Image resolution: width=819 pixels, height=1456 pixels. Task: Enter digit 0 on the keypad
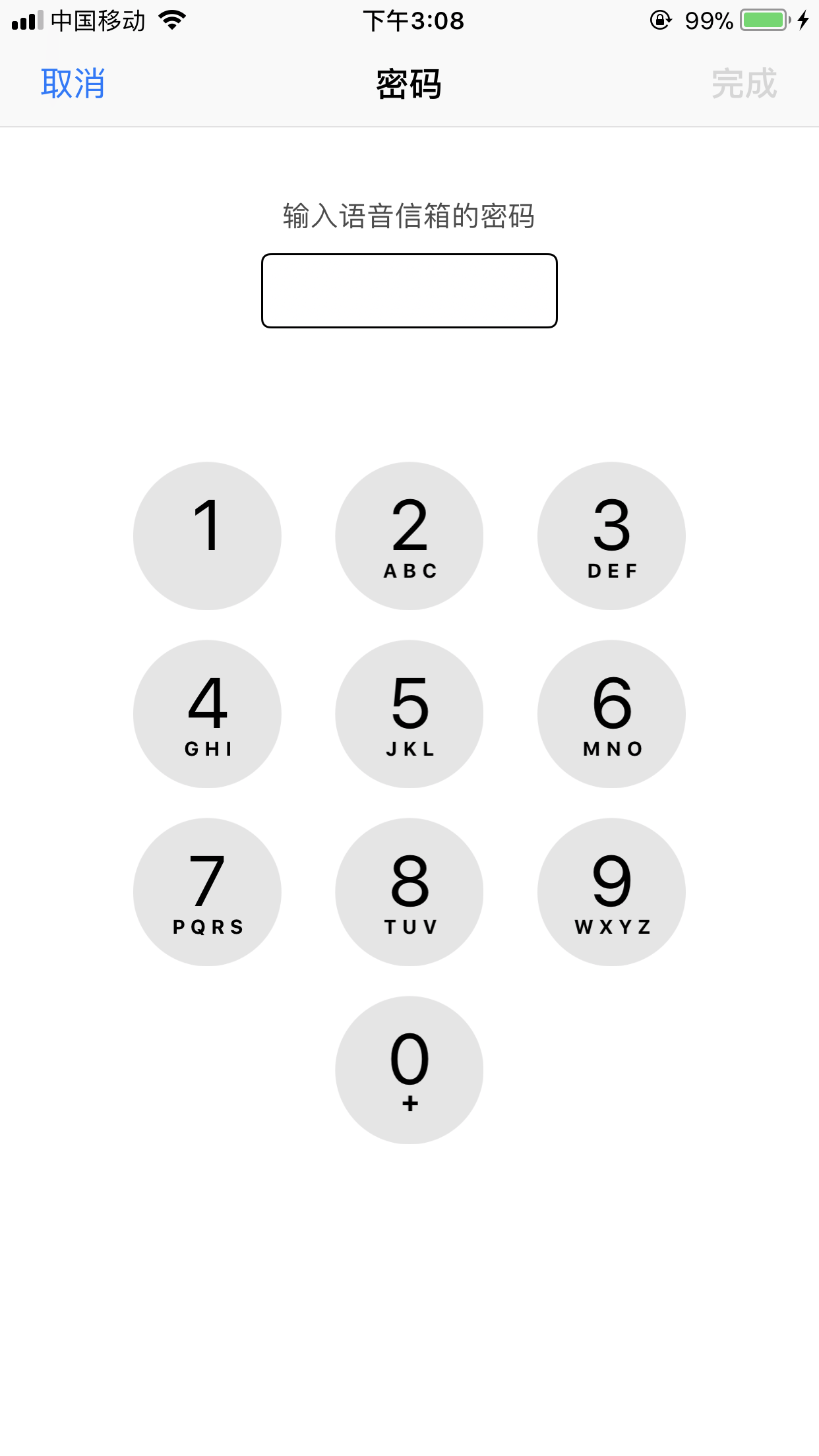[x=409, y=1070]
